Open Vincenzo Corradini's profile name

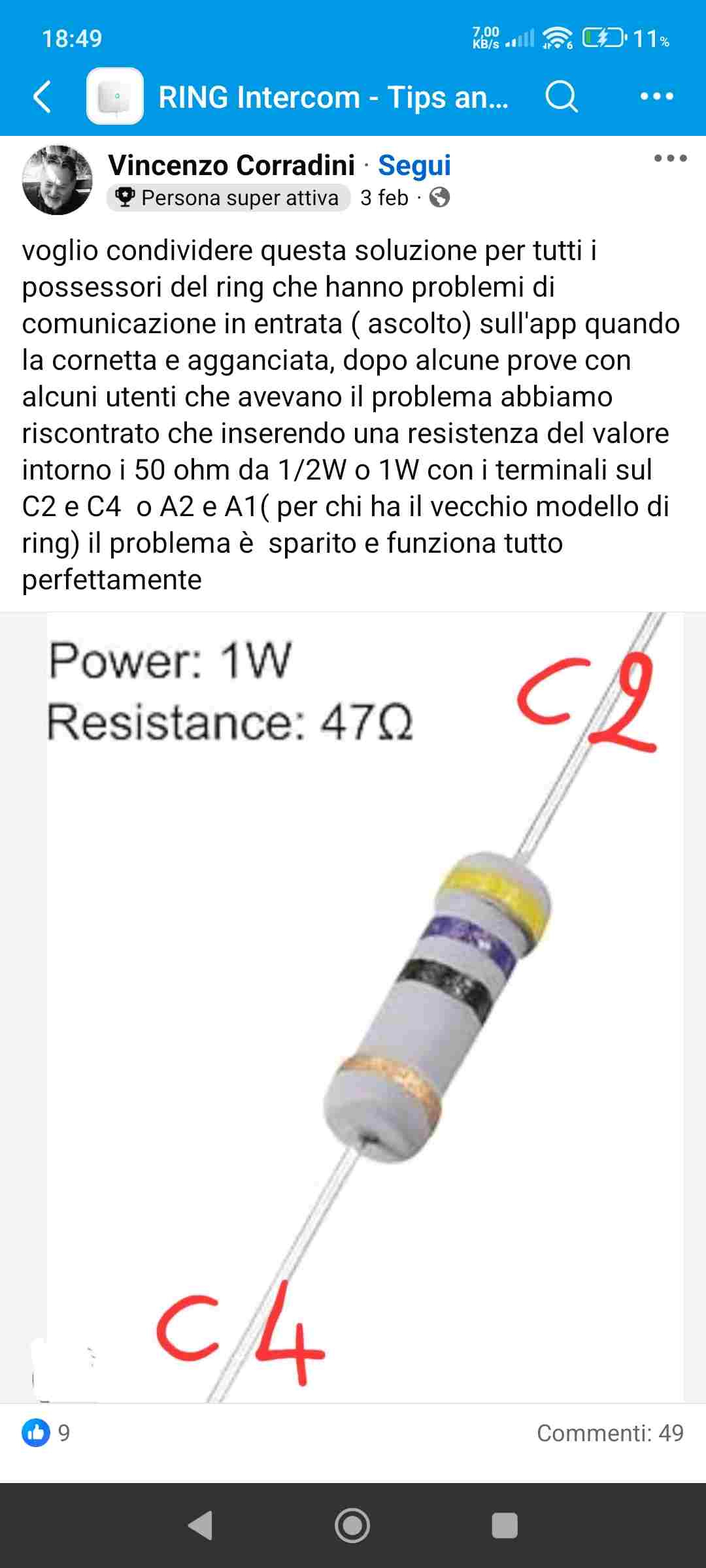point(231,165)
